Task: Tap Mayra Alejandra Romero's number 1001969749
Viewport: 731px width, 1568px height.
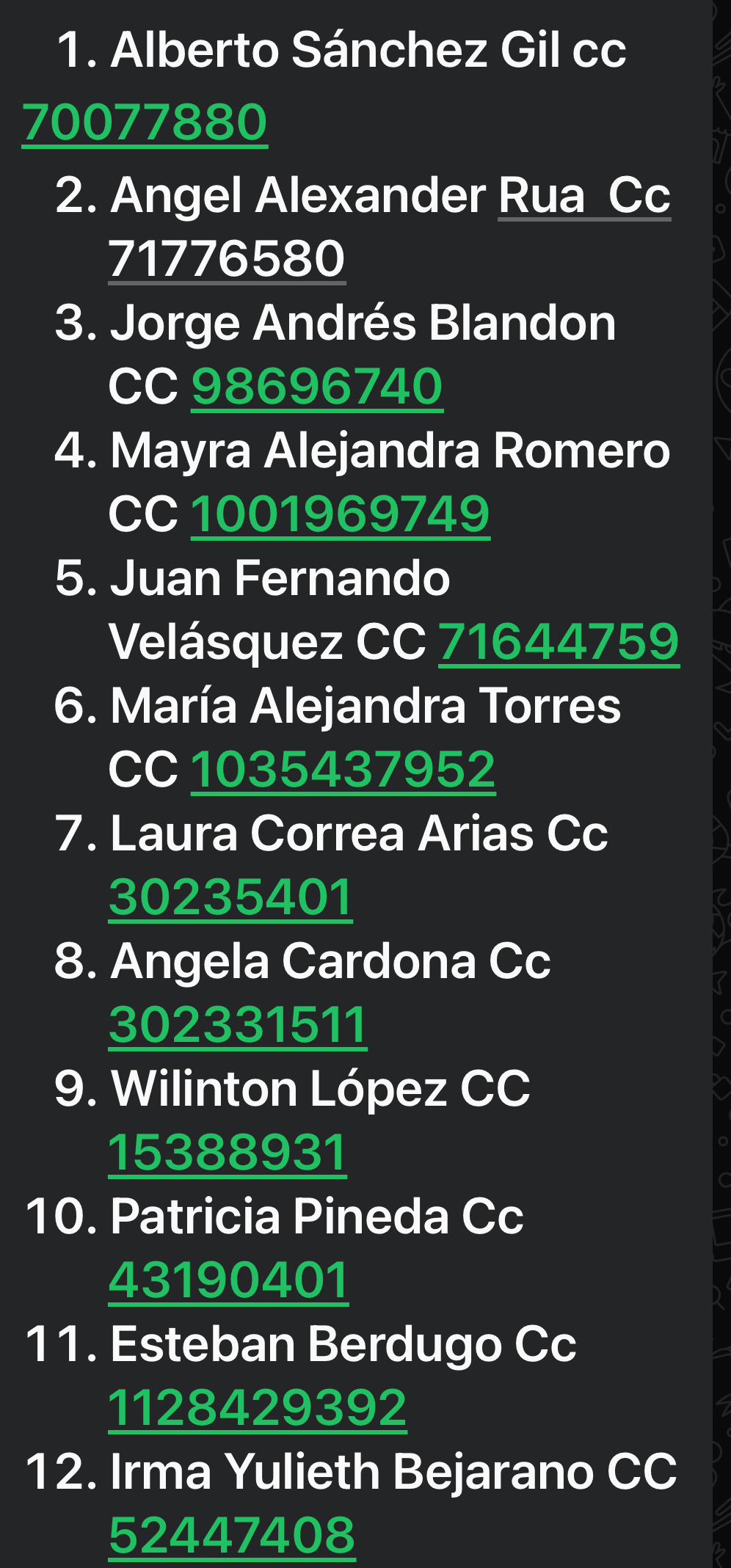Action: 340,514
